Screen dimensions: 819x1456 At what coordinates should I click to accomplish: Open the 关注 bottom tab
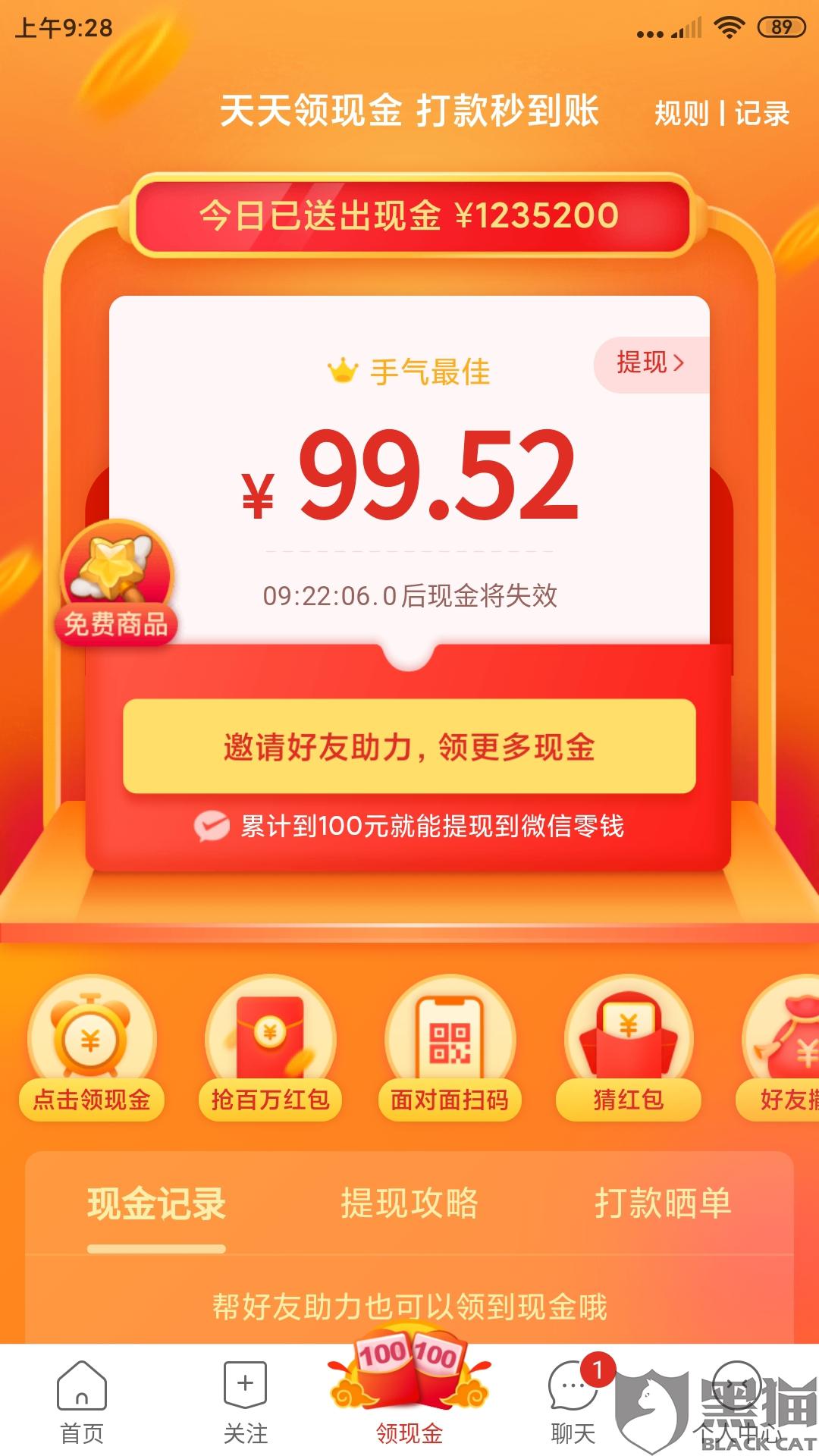[246, 1401]
